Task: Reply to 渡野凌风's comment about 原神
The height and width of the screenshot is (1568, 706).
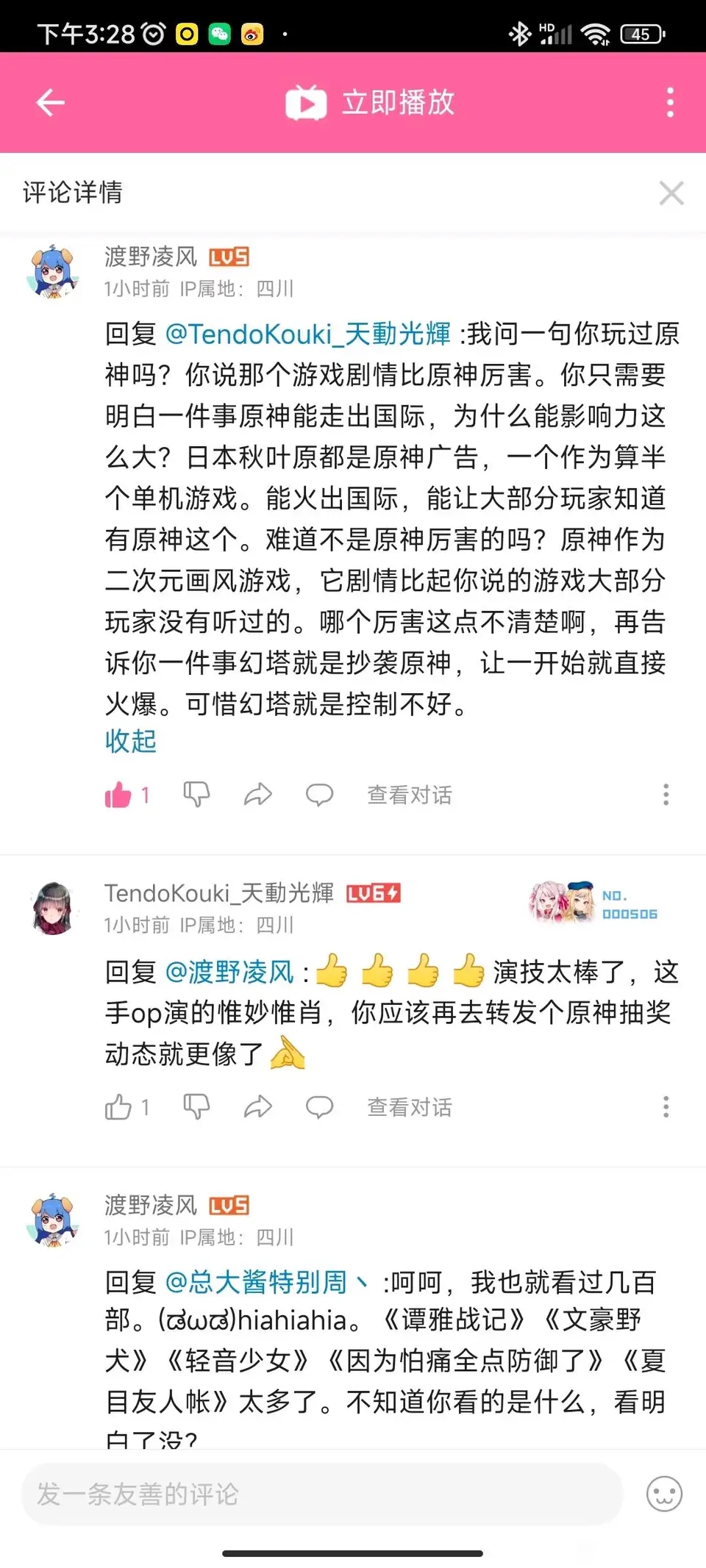Action: tap(319, 795)
